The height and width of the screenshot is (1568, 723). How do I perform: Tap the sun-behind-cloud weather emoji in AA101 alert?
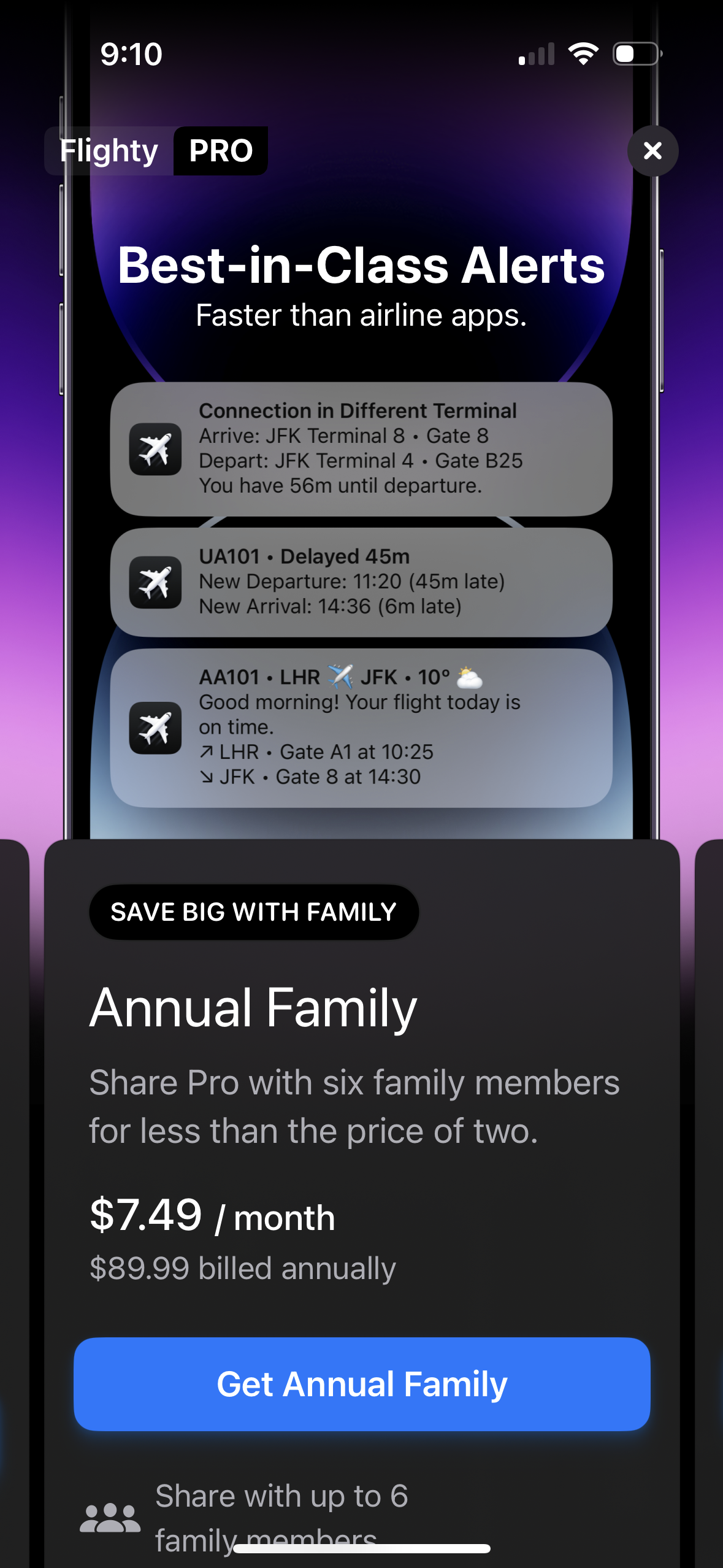[x=469, y=677]
